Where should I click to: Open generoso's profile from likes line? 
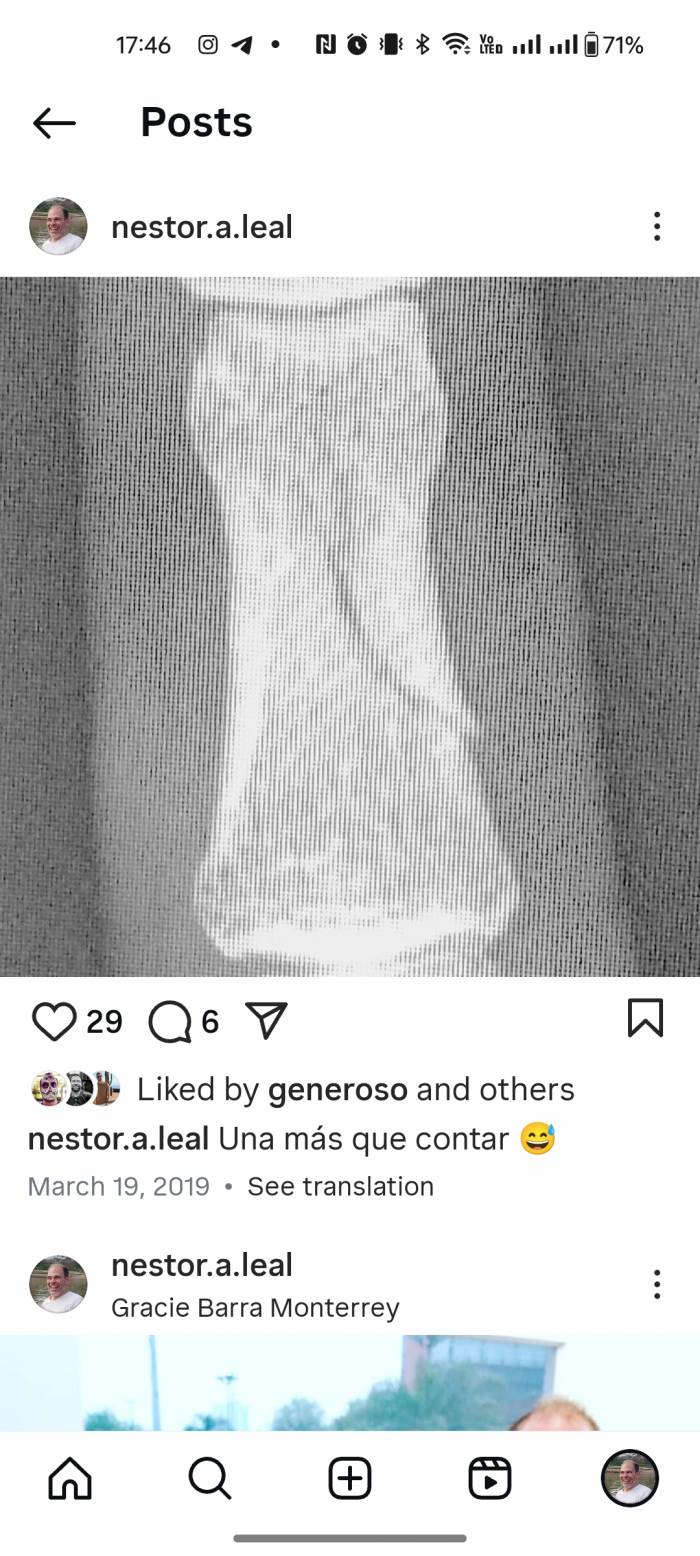336,1089
